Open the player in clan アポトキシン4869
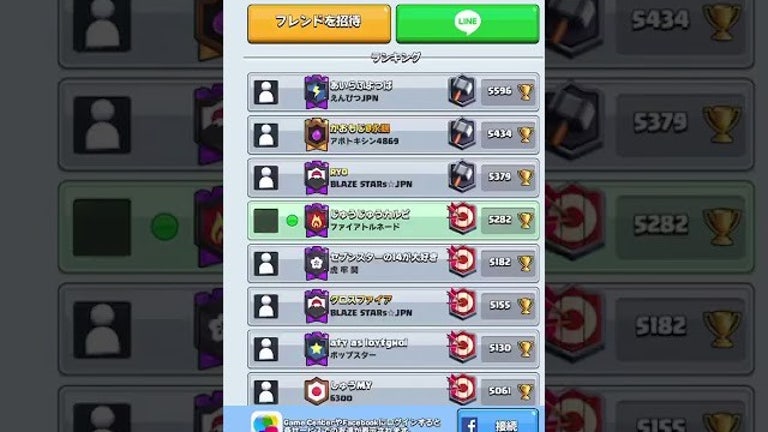The width and height of the screenshot is (768, 432). pos(393,135)
